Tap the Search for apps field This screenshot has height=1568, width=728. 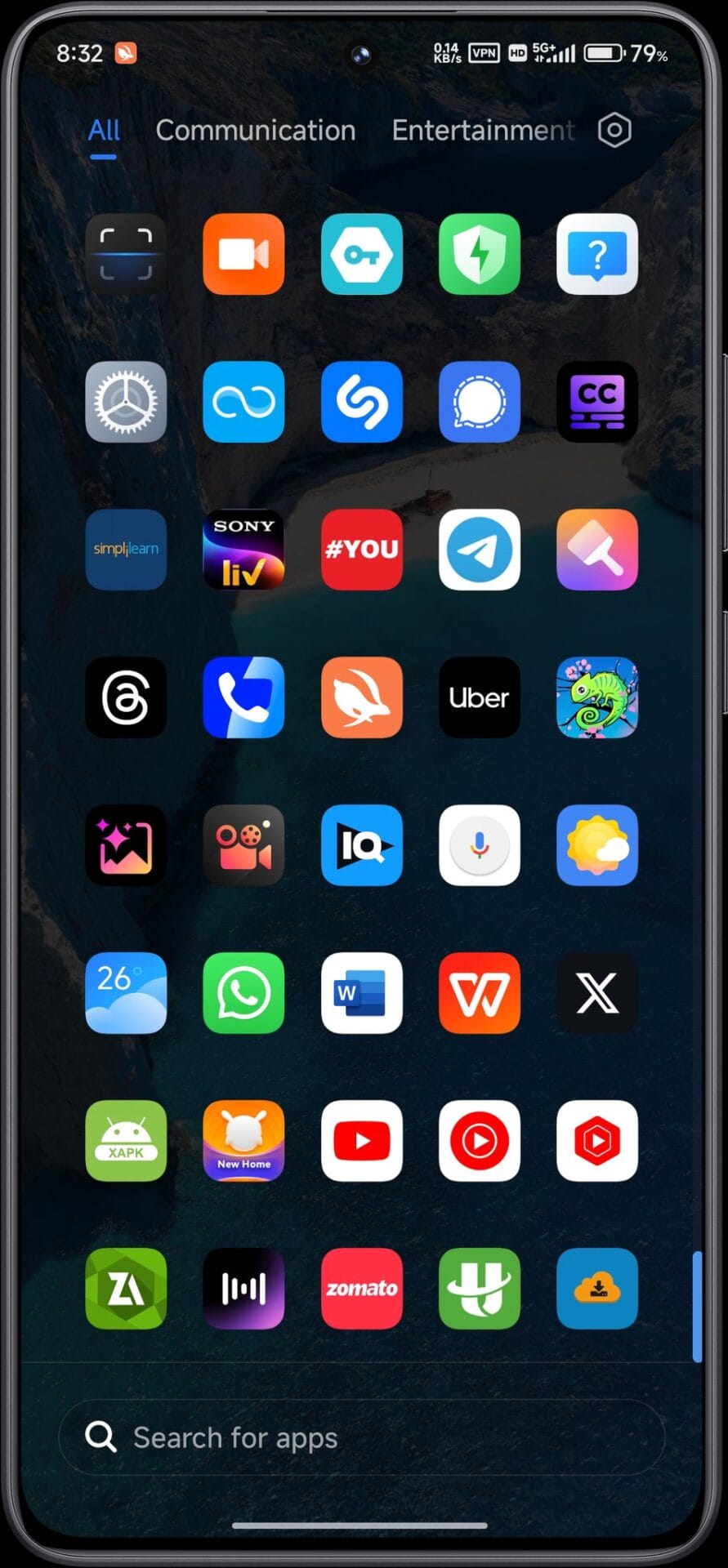362,1437
